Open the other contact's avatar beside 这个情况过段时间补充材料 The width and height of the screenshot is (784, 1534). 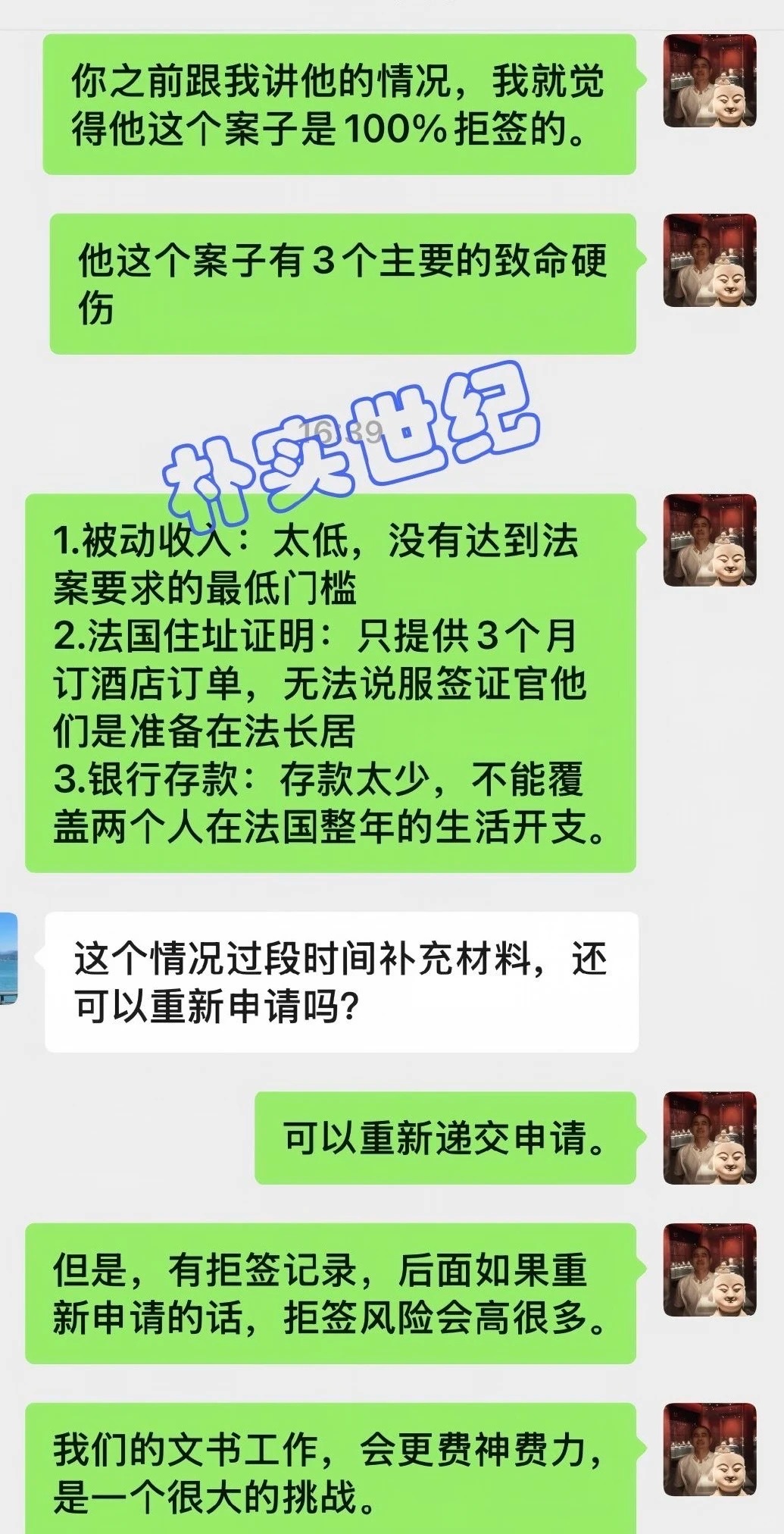click(8, 958)
